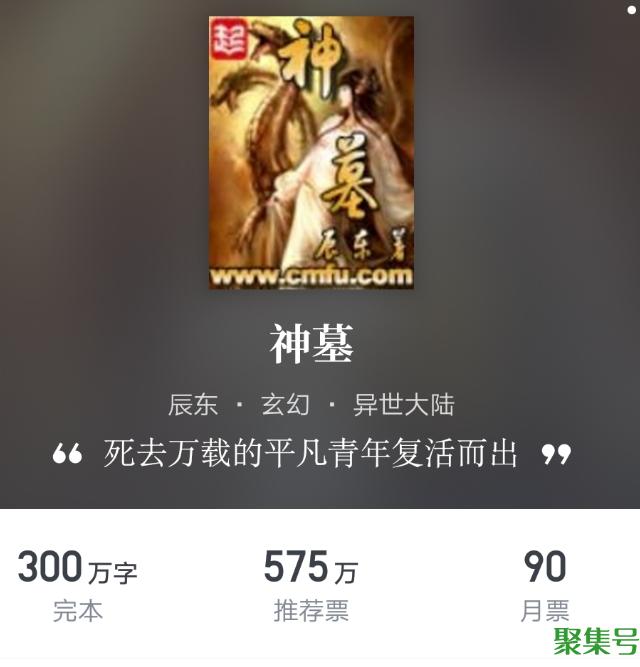The height and width of the screenshot is (667, 640).
Task: Browse the 玄幻 category
Action: click(x=285, y=405)
